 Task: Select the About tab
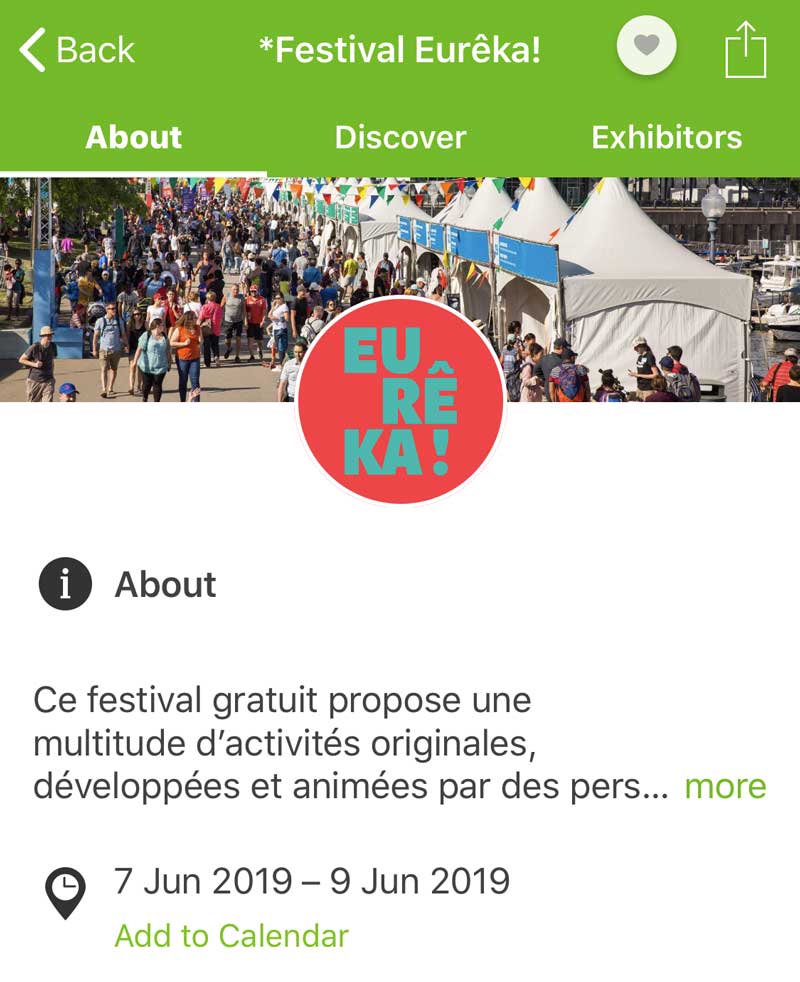pyautogui.click(x=134, y=137)
